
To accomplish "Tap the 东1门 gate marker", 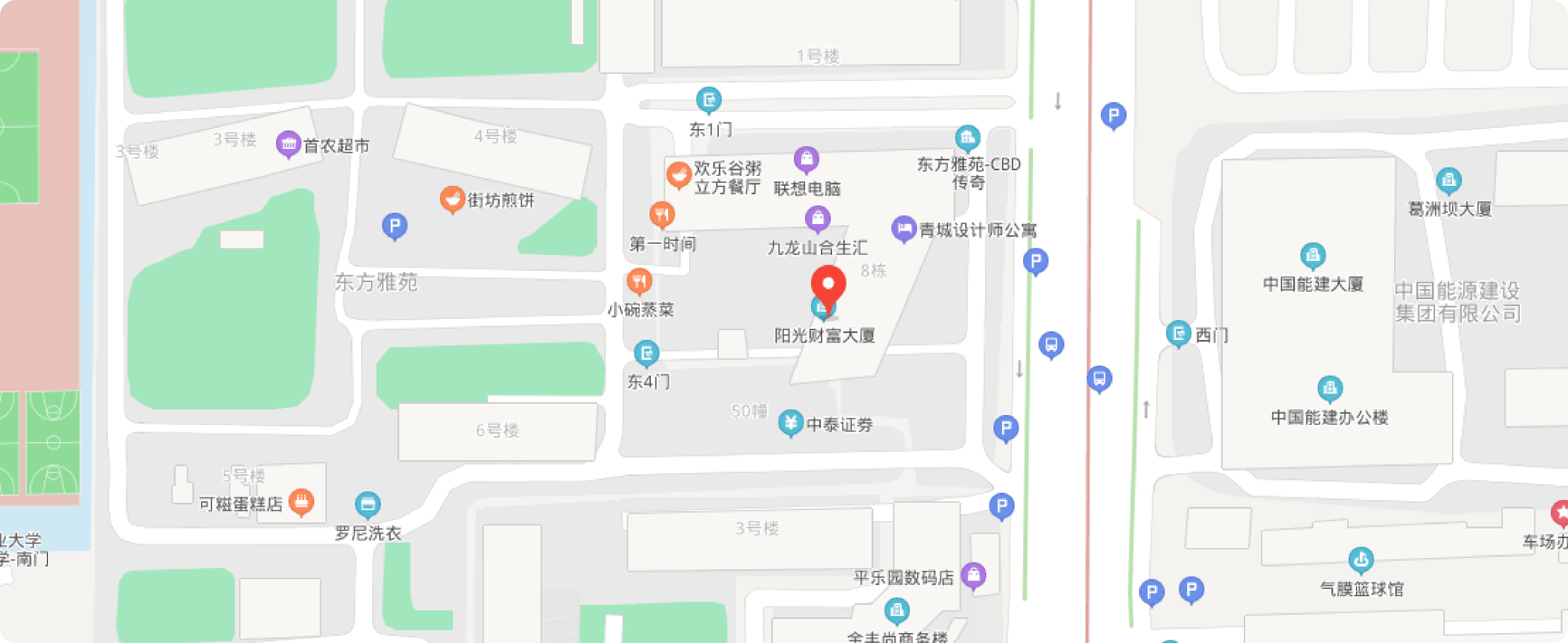I will [x=709, y=100].
